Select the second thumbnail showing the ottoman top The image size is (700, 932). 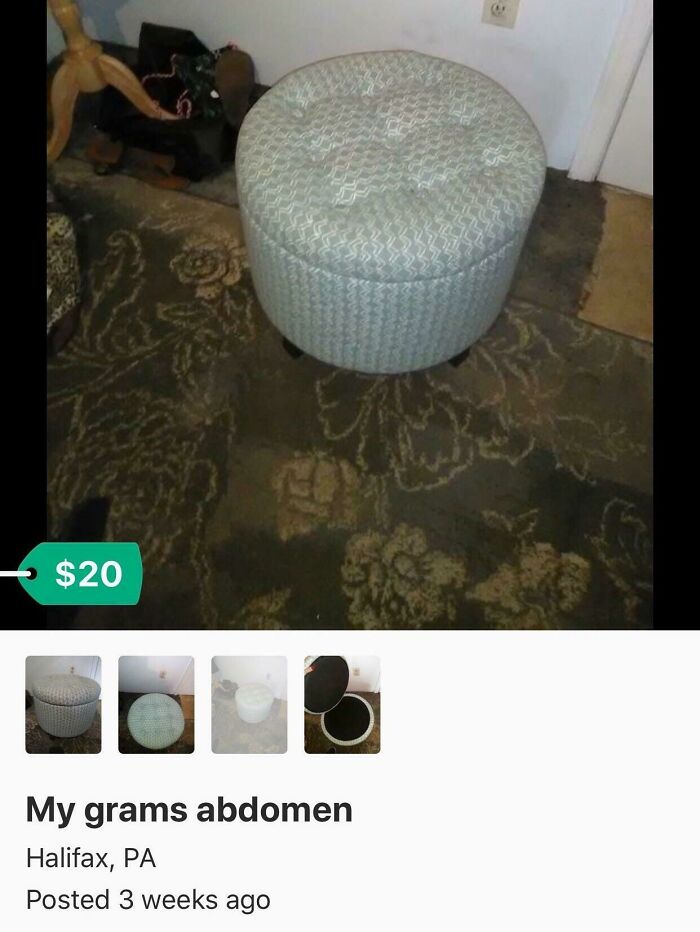tap(156, 704)
